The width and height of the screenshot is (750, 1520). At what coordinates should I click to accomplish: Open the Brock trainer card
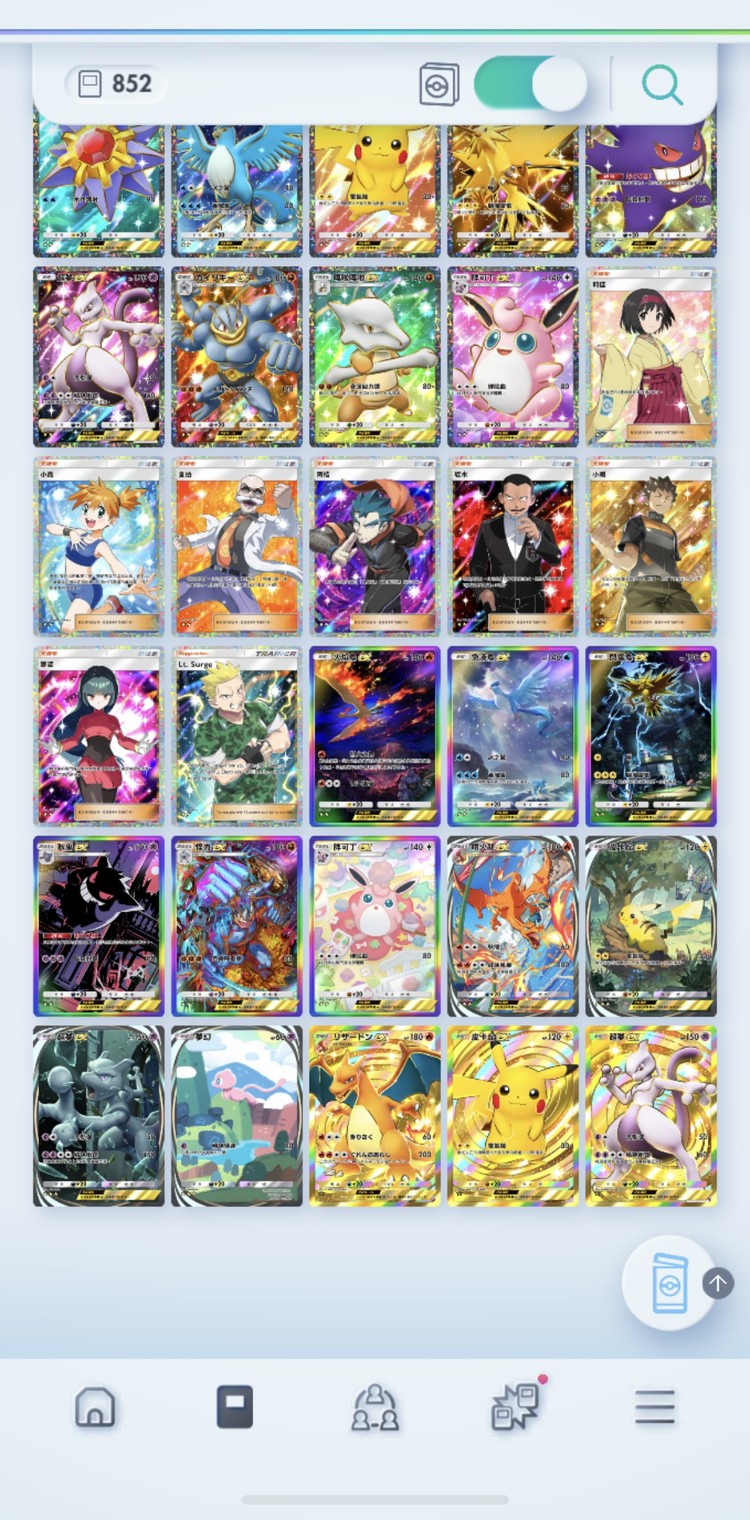[x=650, y=546]
